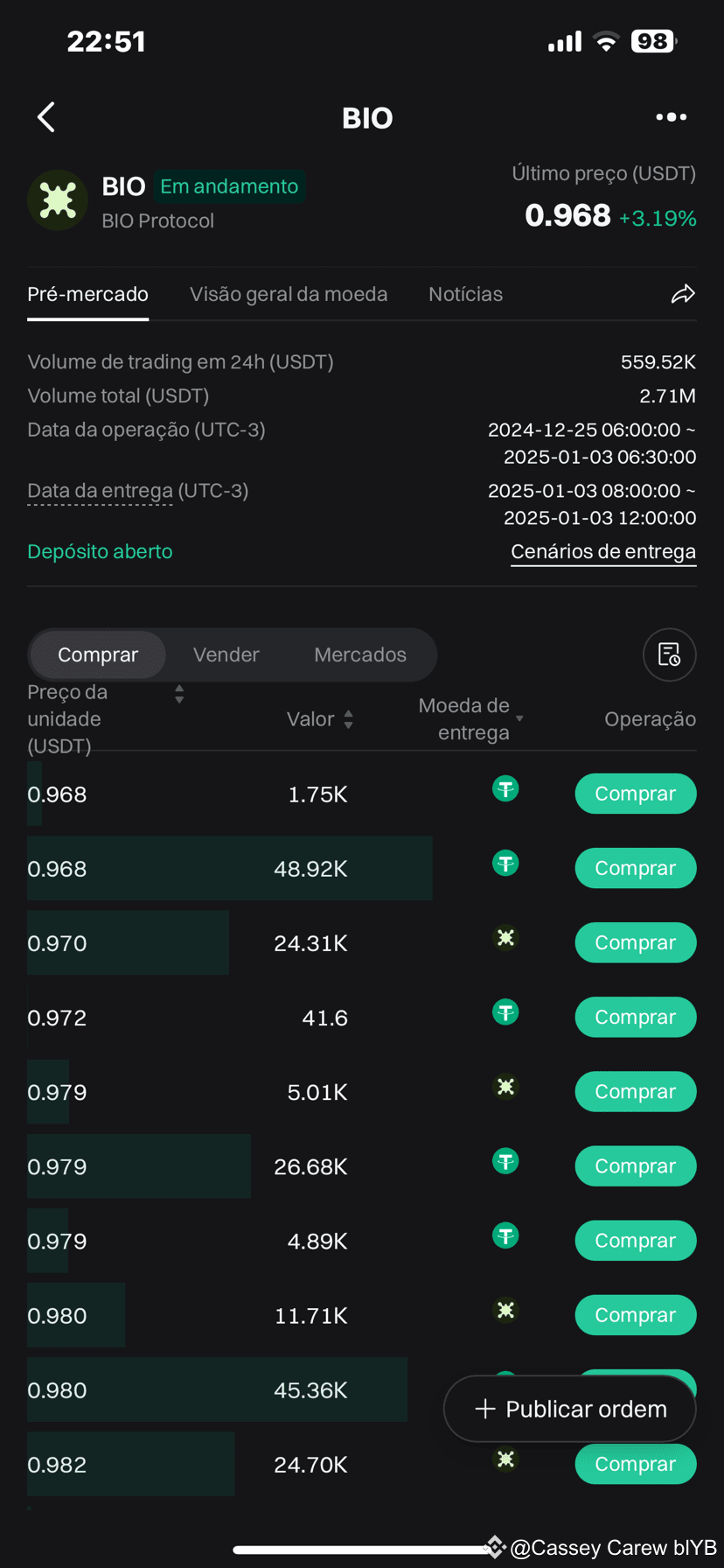Switch to the Mercados view
The height and width of the screenshot is (1568, 724).
pos(360,654)
